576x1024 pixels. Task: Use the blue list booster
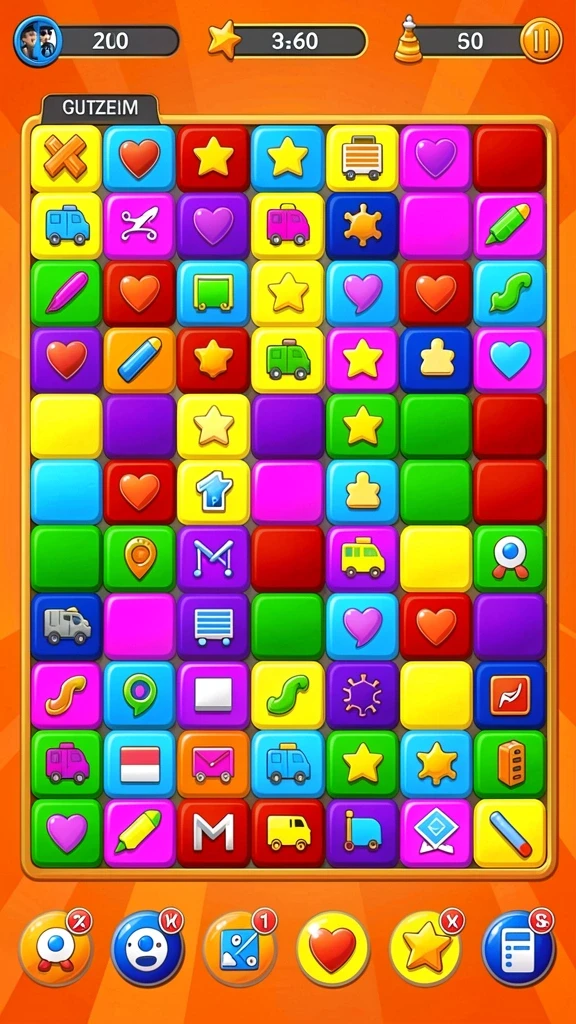519,947
